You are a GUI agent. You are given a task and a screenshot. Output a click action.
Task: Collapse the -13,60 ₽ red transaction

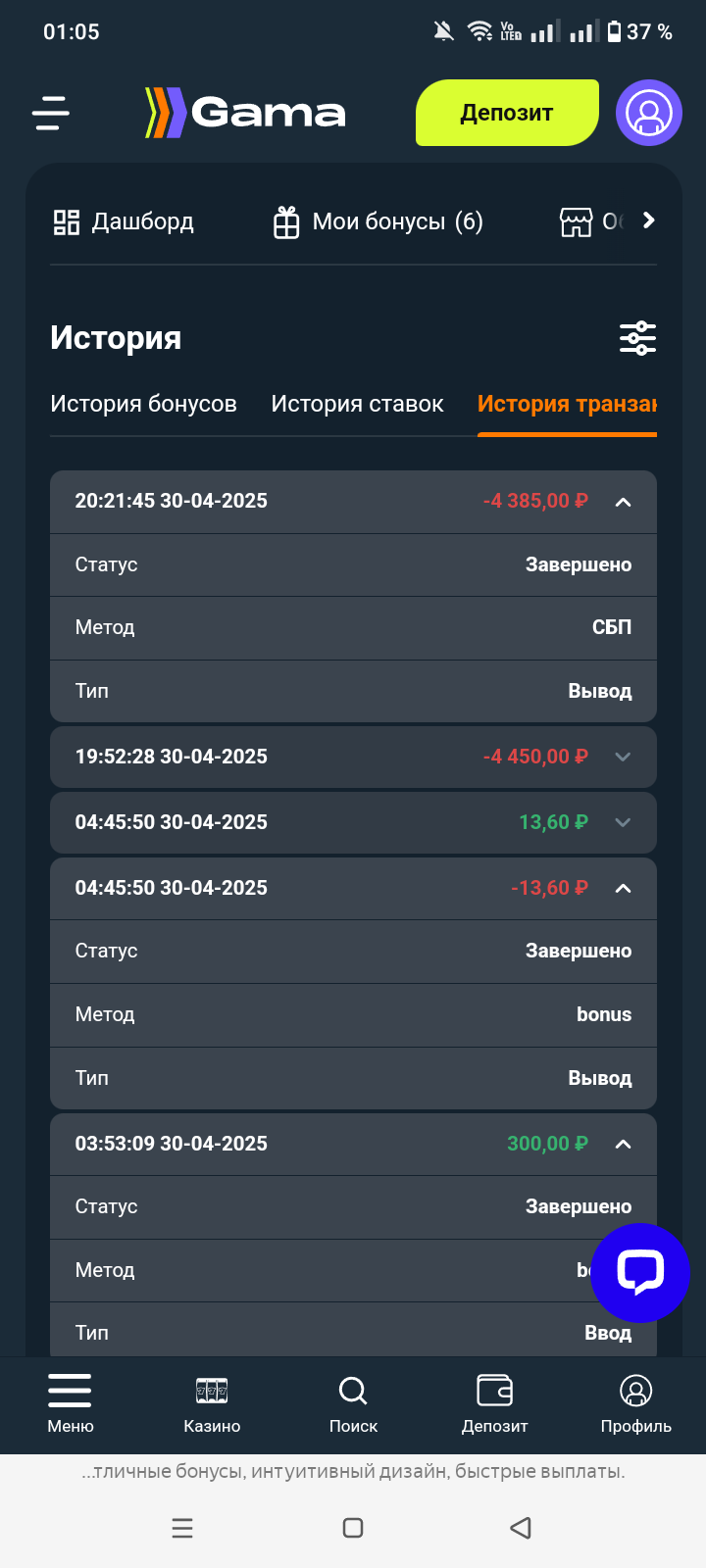pos(623,888)
